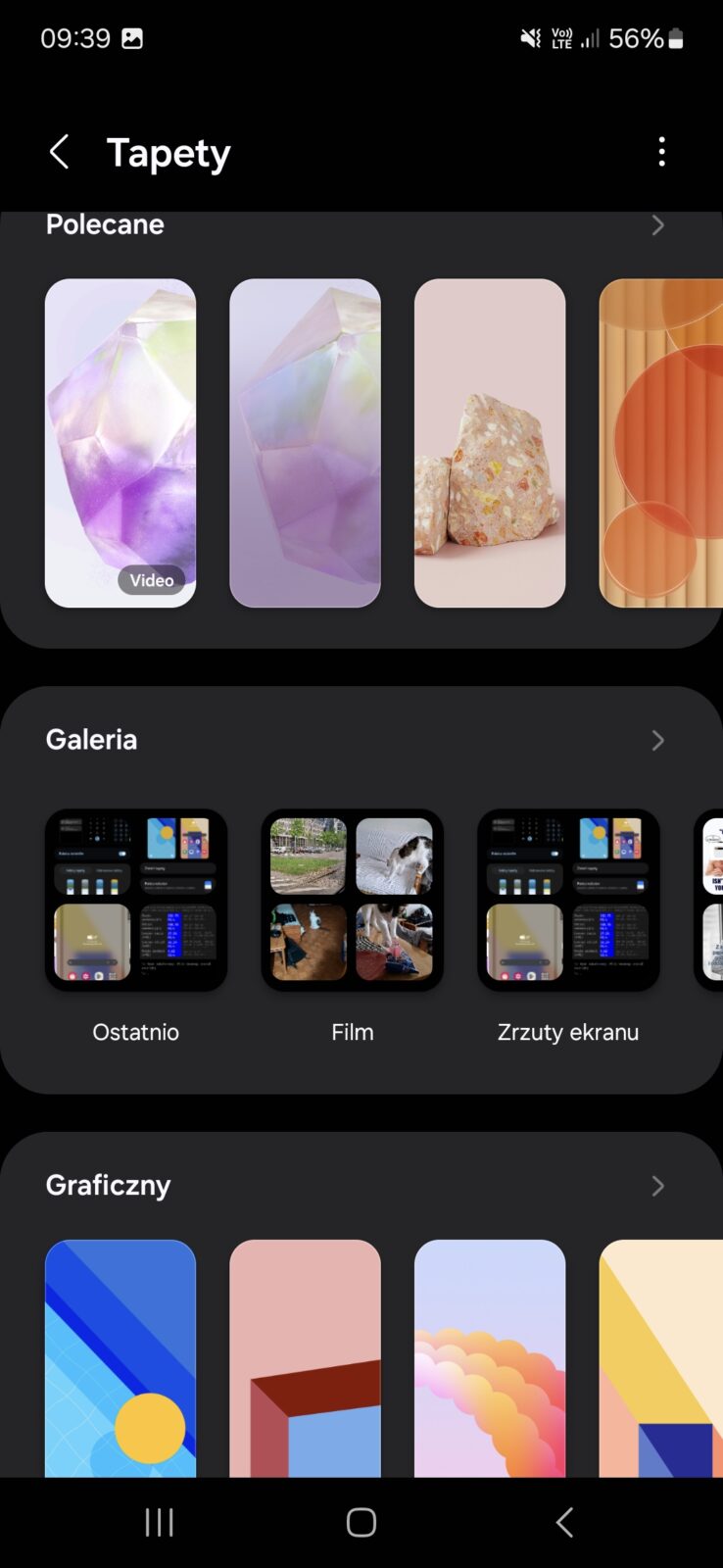Screen dimensions: 723x1568
Task: Expand the Graficzny section arrow
Action: click(x=657, y=1186)
